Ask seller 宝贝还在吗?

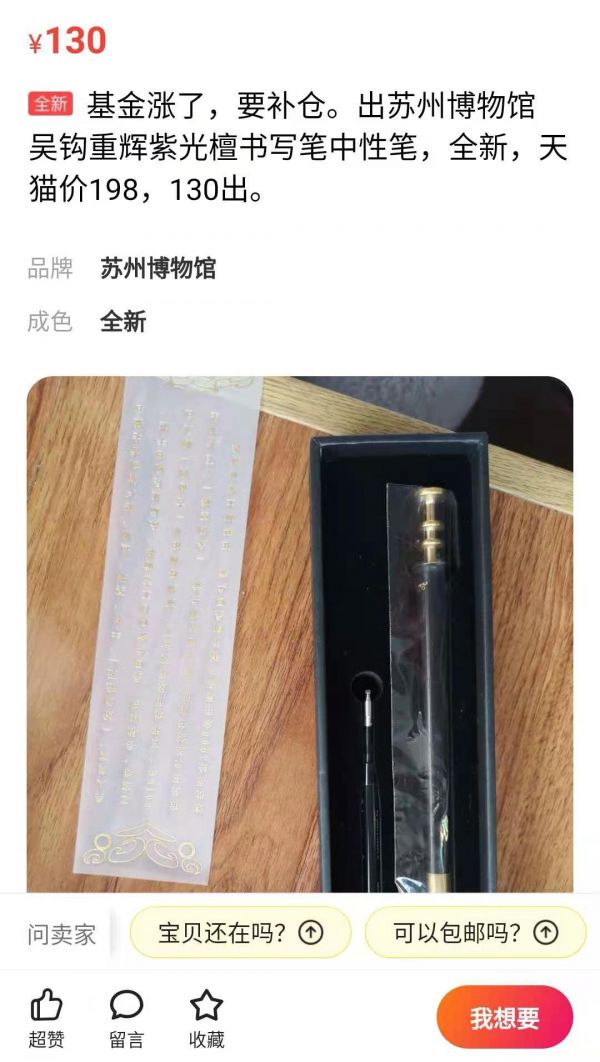tap(240, 932)
